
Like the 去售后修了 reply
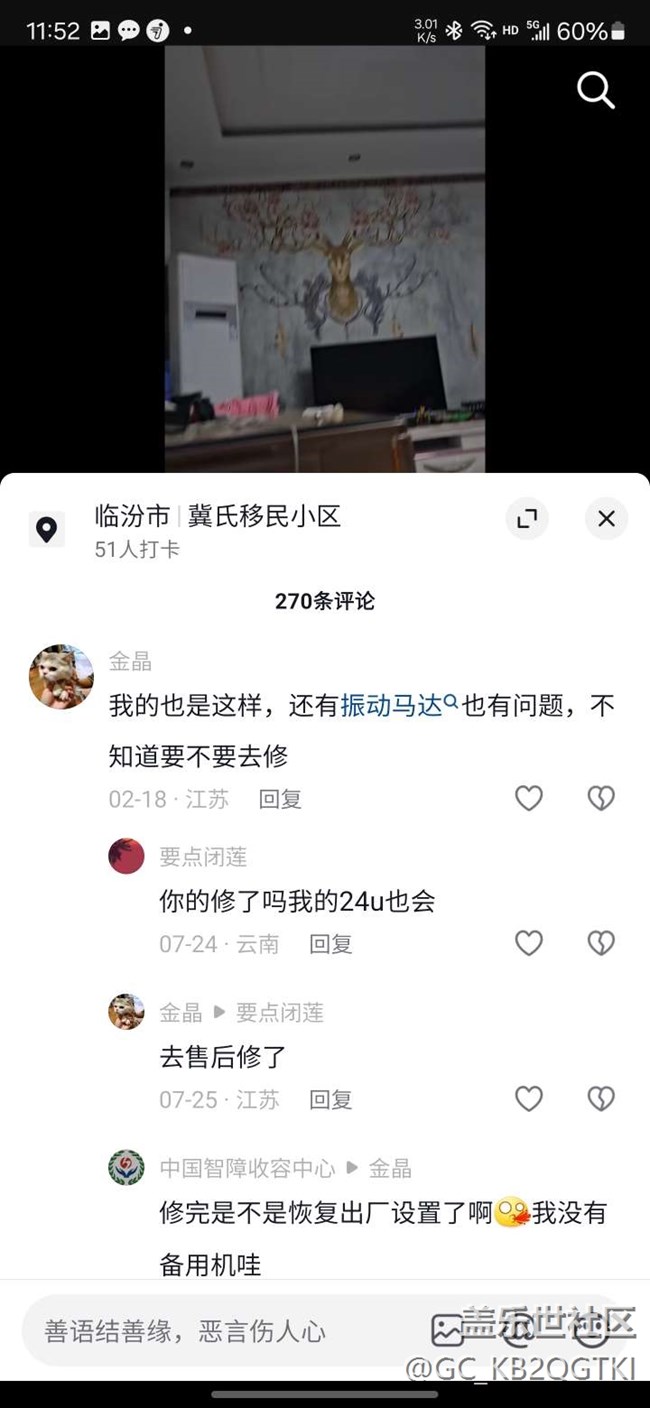tap(528, 1099)
